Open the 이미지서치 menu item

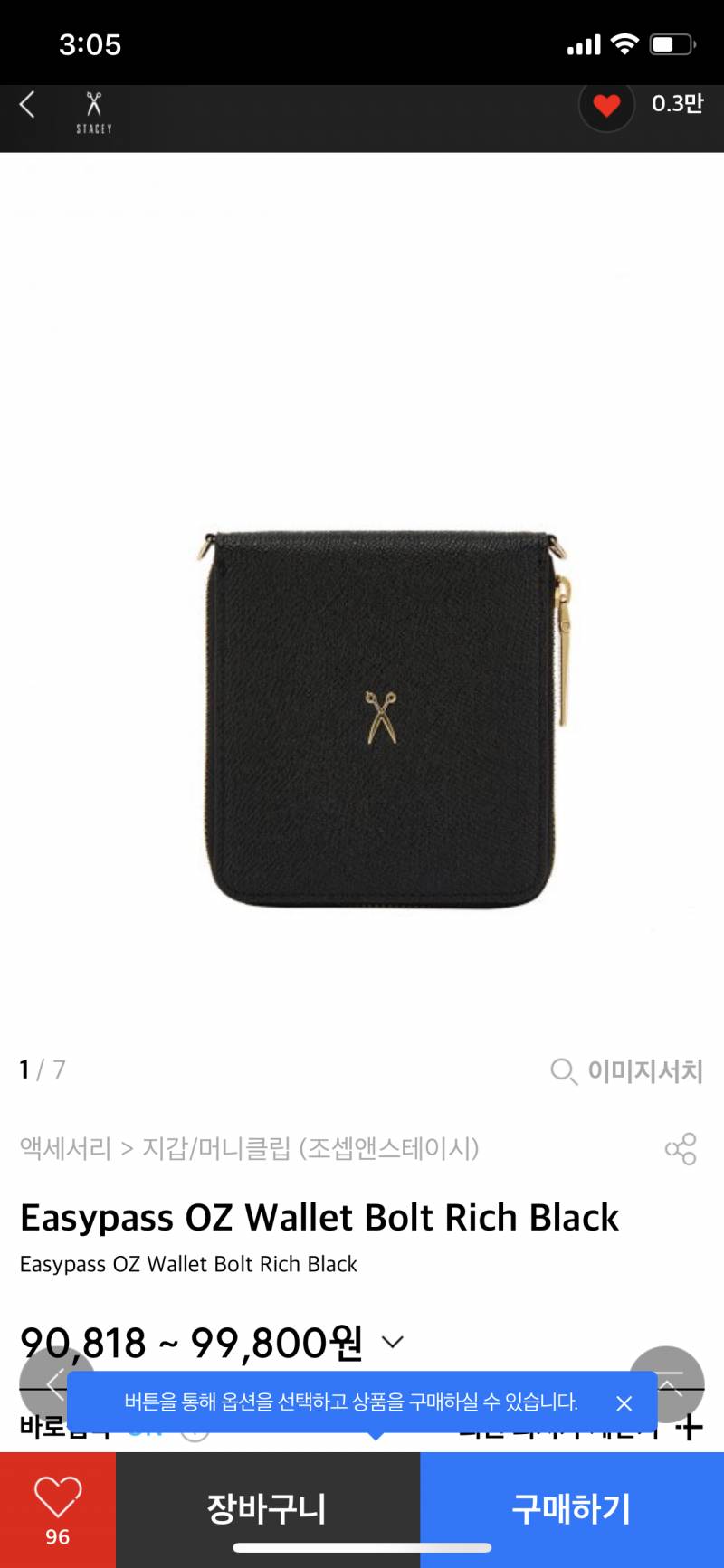pyautogui.click(x=645, y=1071)
